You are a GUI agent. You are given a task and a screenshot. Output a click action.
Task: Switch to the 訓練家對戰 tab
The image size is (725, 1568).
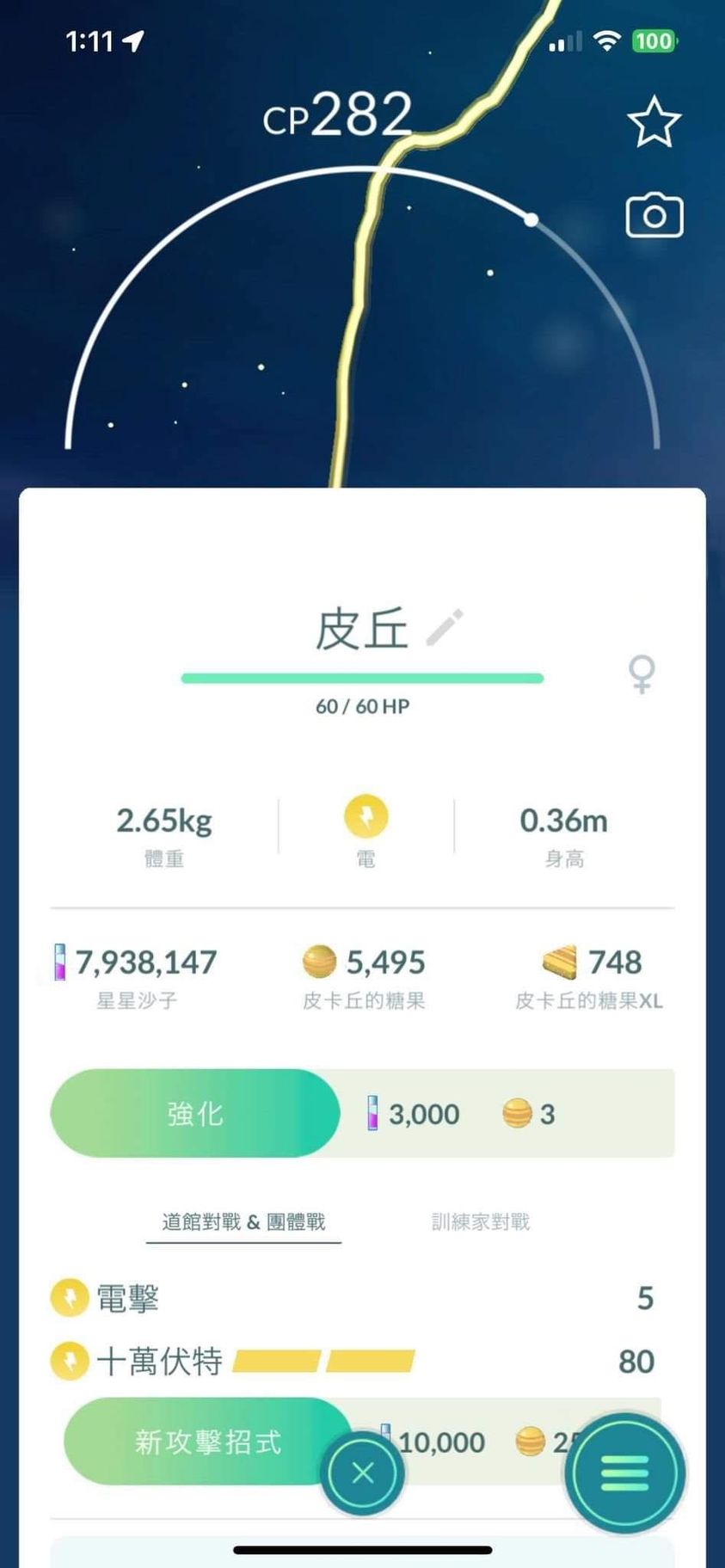point(480,1221)
